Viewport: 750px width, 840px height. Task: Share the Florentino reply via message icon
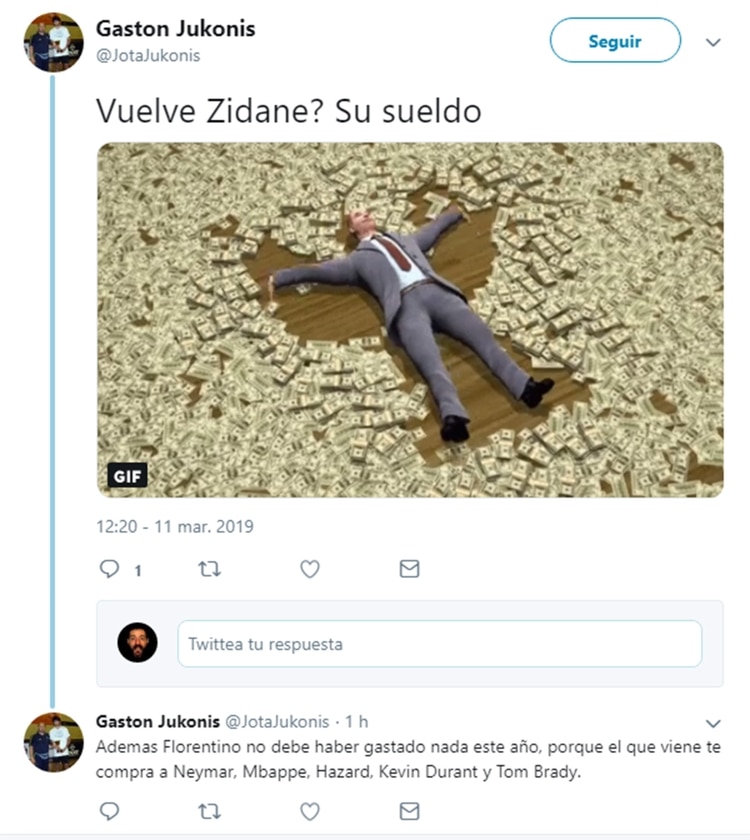(x=409, y=810)
